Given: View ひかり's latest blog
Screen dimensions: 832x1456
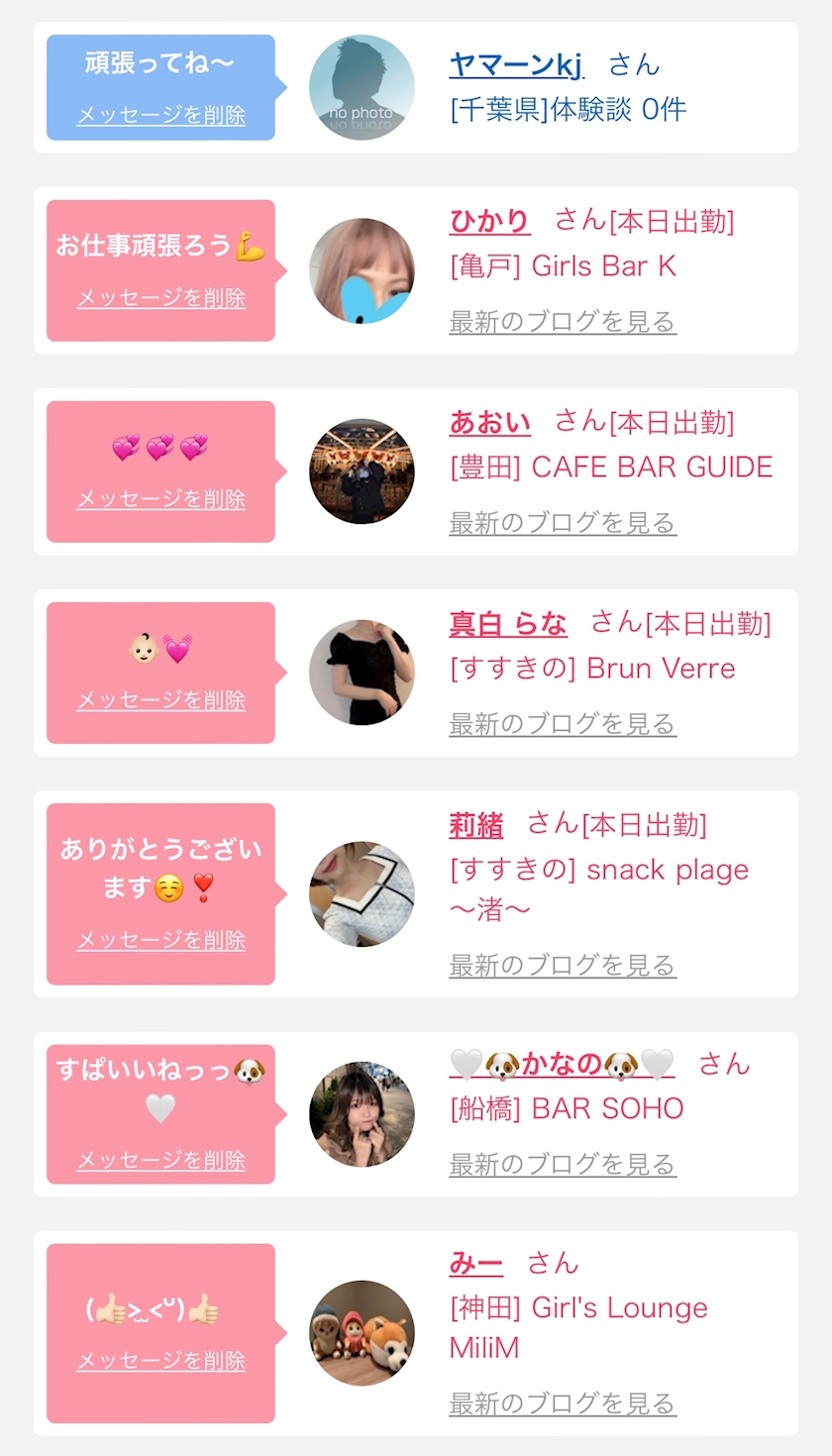Looking at the screenshot, I should pyautogui.click(x=563, y=322).
